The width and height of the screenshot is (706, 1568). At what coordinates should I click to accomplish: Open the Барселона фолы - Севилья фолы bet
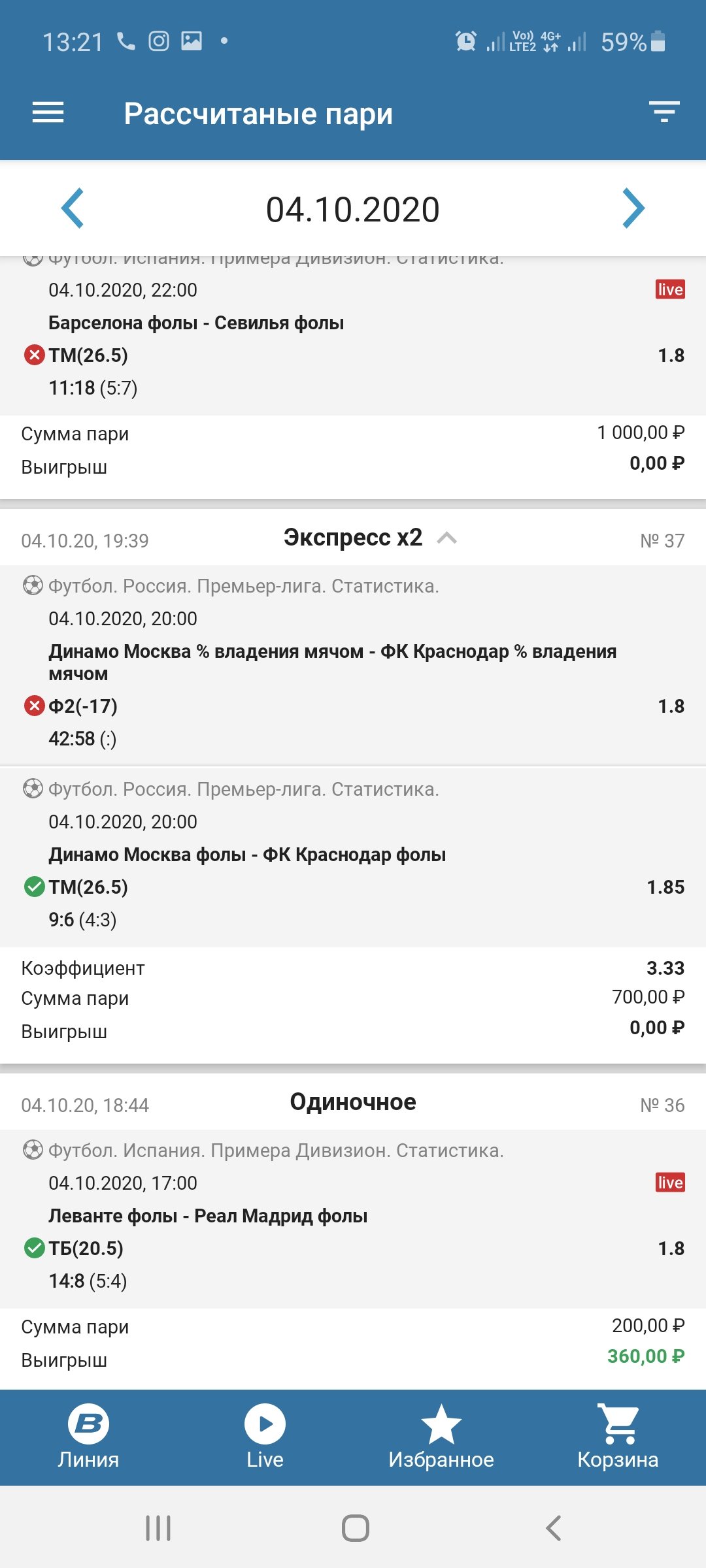click(196, 323)
